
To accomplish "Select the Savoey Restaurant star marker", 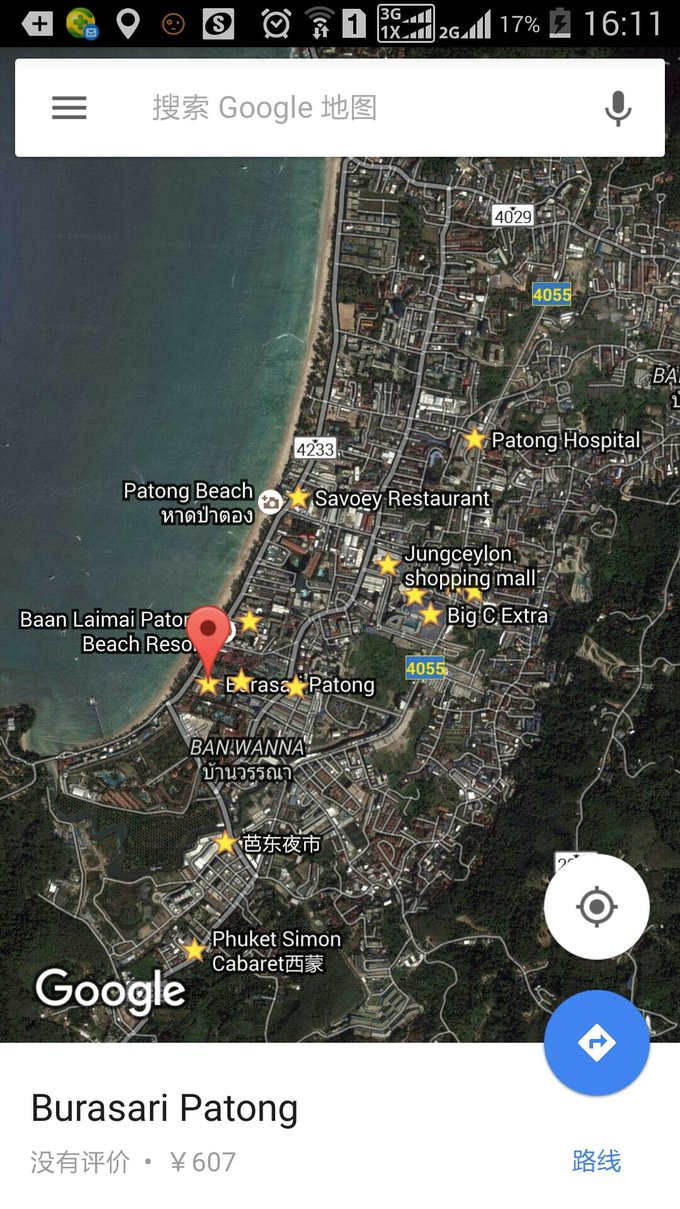I will [298, 497].
